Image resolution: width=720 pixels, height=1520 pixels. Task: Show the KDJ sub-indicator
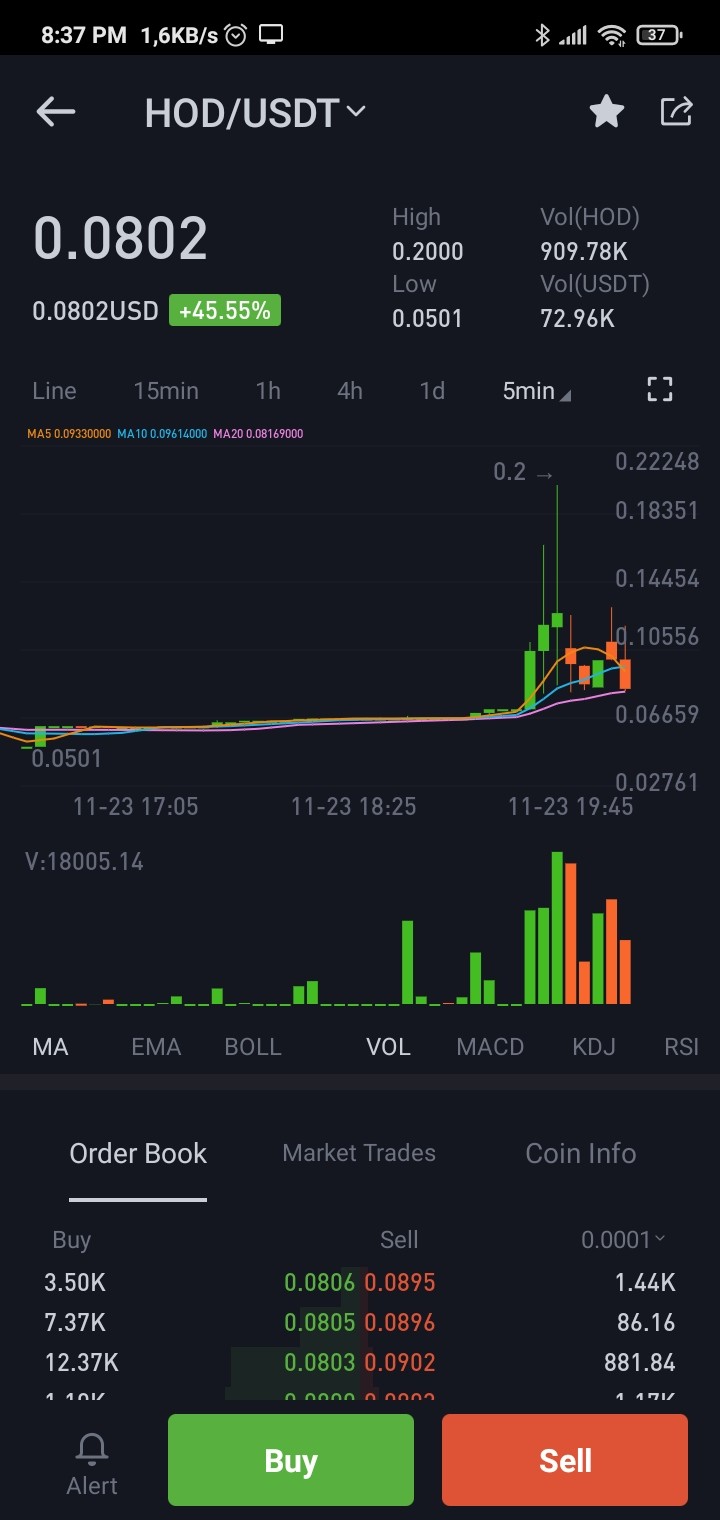tap(594, 1047)
